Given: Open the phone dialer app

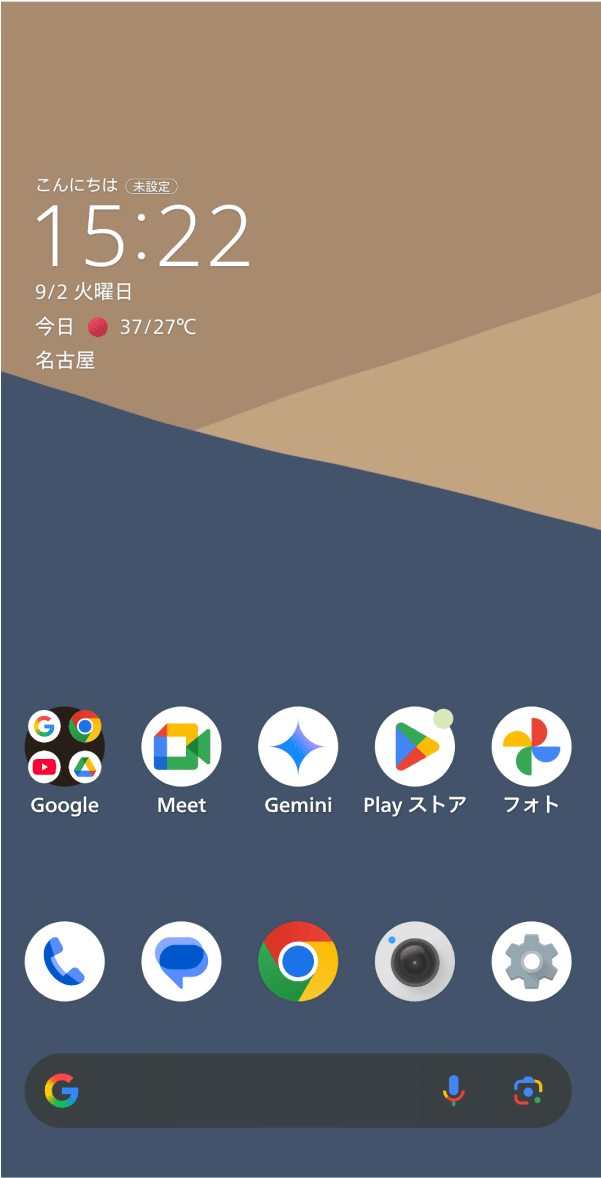Looking at the screenshot, I should (65, 961).
